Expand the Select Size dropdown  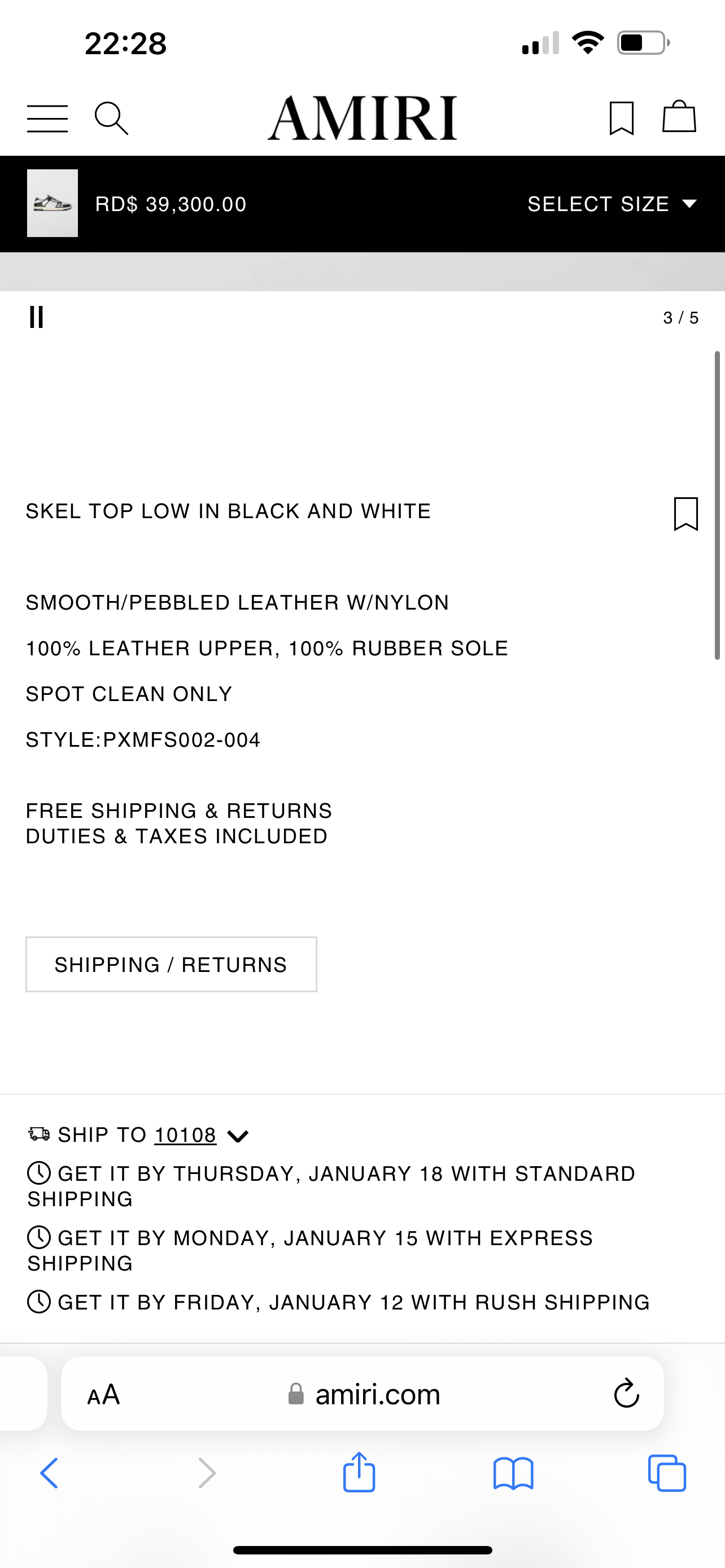point(611,204)
